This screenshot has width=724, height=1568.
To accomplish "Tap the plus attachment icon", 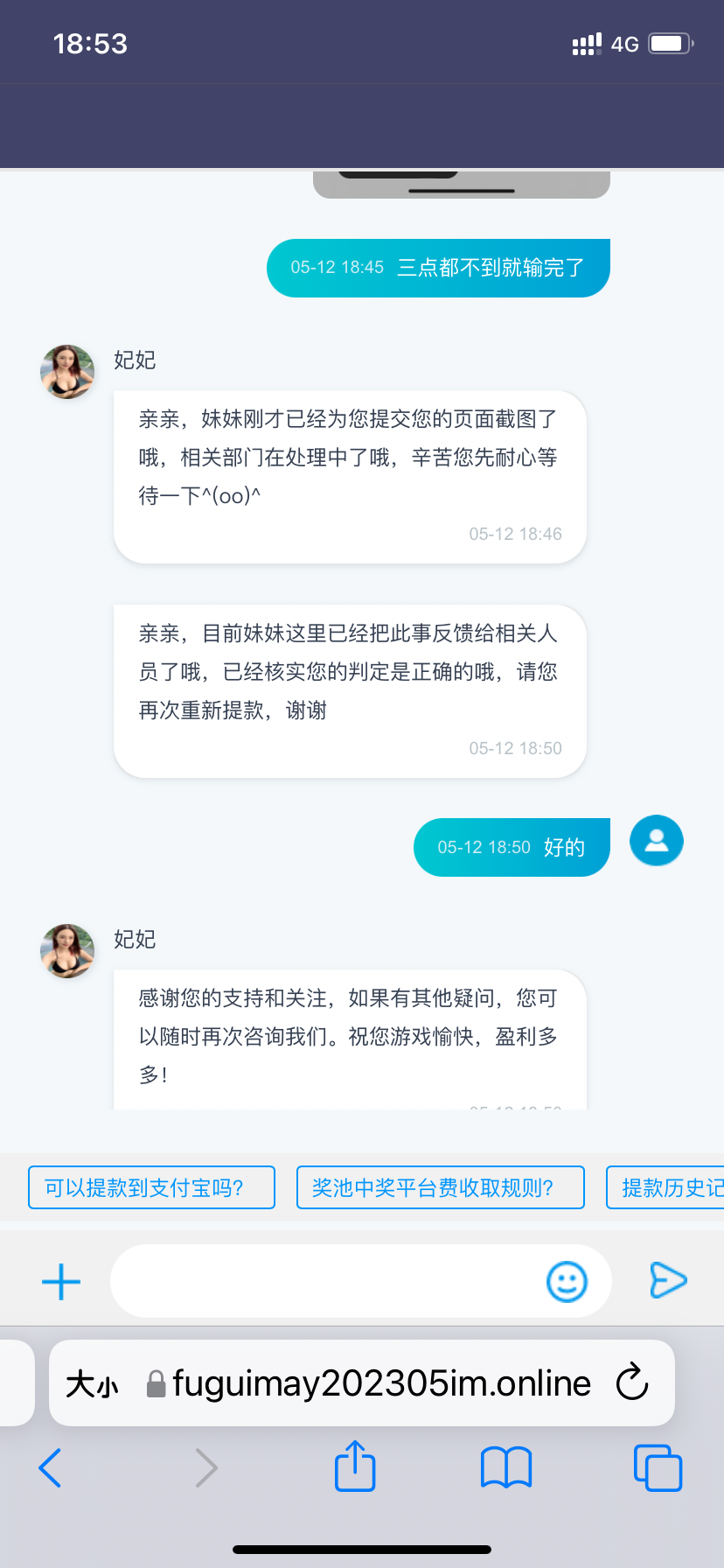I will point(61,1282).
